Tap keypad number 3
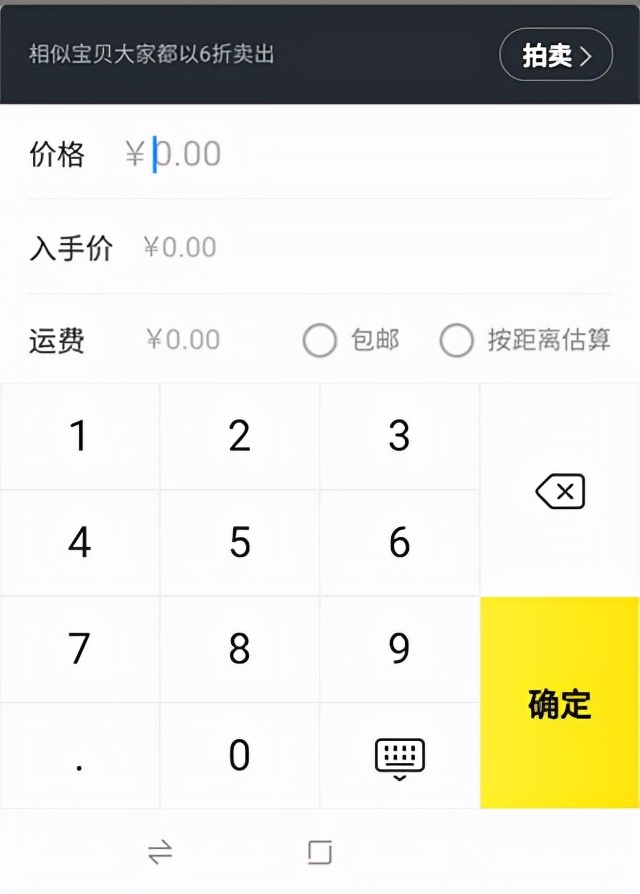This screenshot has height=894, width=640. pyautogui.click(x=399, y=437)
